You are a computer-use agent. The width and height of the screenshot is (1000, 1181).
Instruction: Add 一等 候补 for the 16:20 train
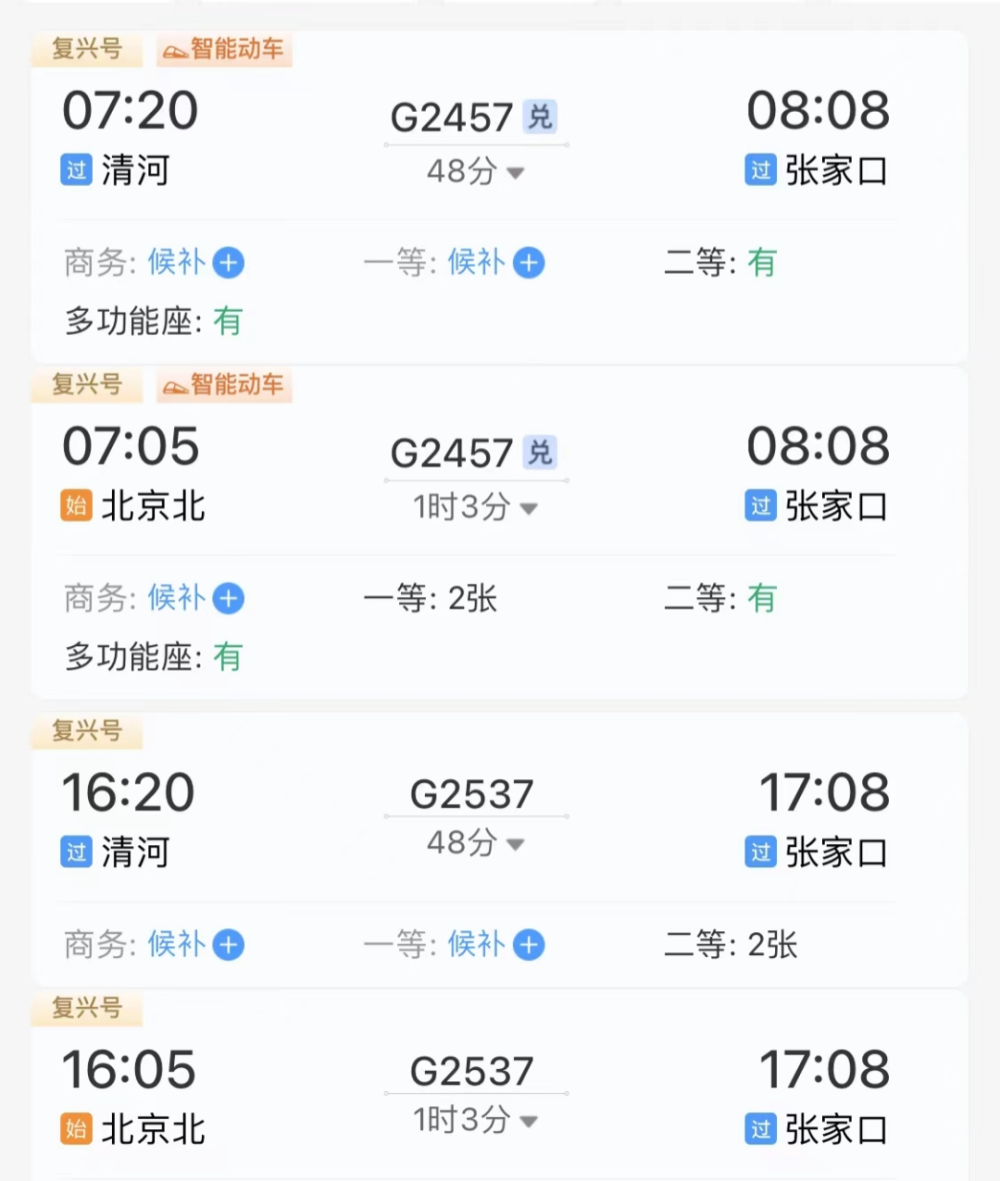[x=529, y=945]
